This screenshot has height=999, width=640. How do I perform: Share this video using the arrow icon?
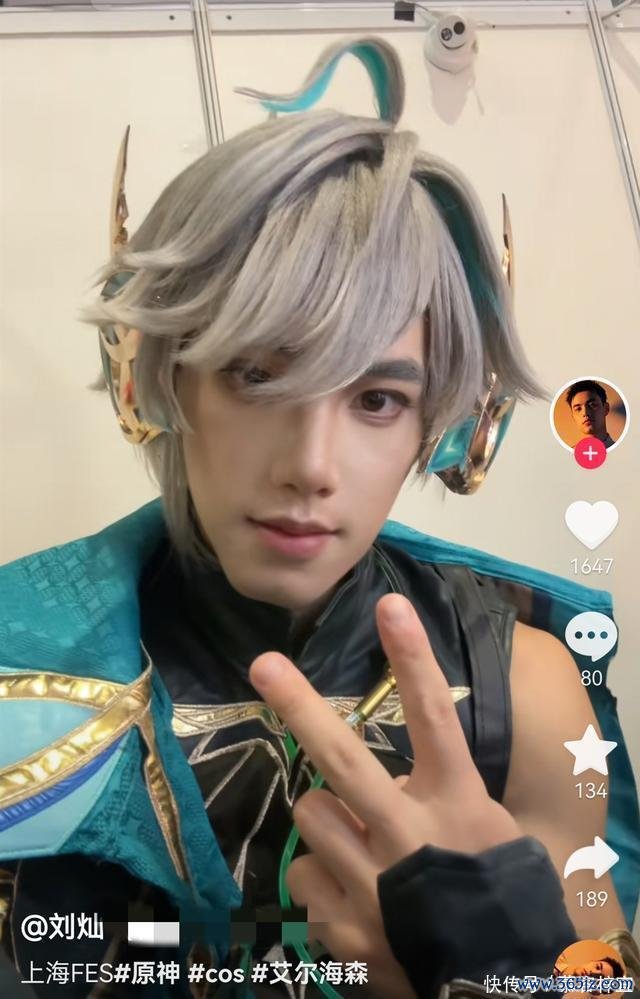pyautogui.click(x=591, y=858)
